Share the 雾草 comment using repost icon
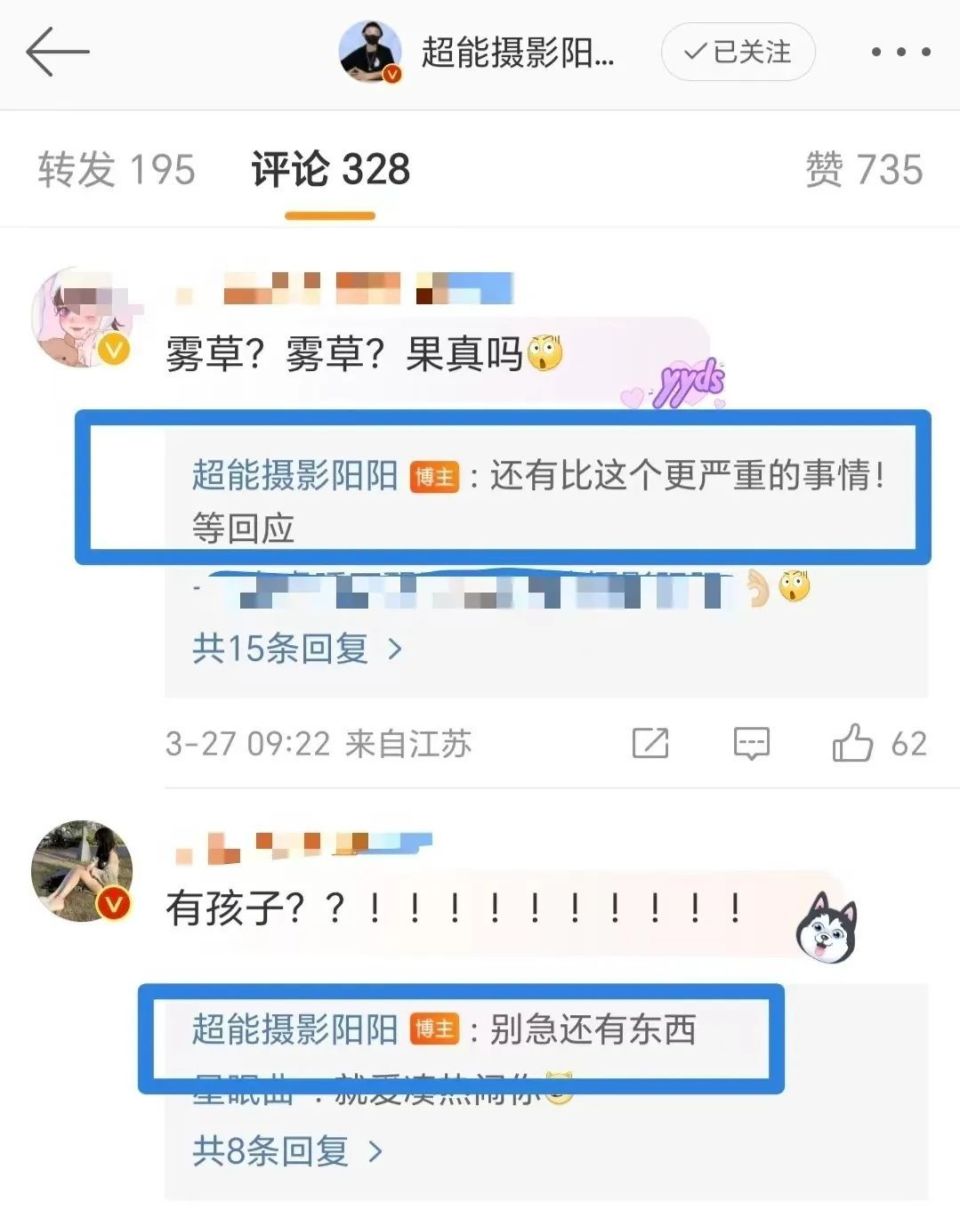The height and width of the screenshot is (1210, 960). 651,743
